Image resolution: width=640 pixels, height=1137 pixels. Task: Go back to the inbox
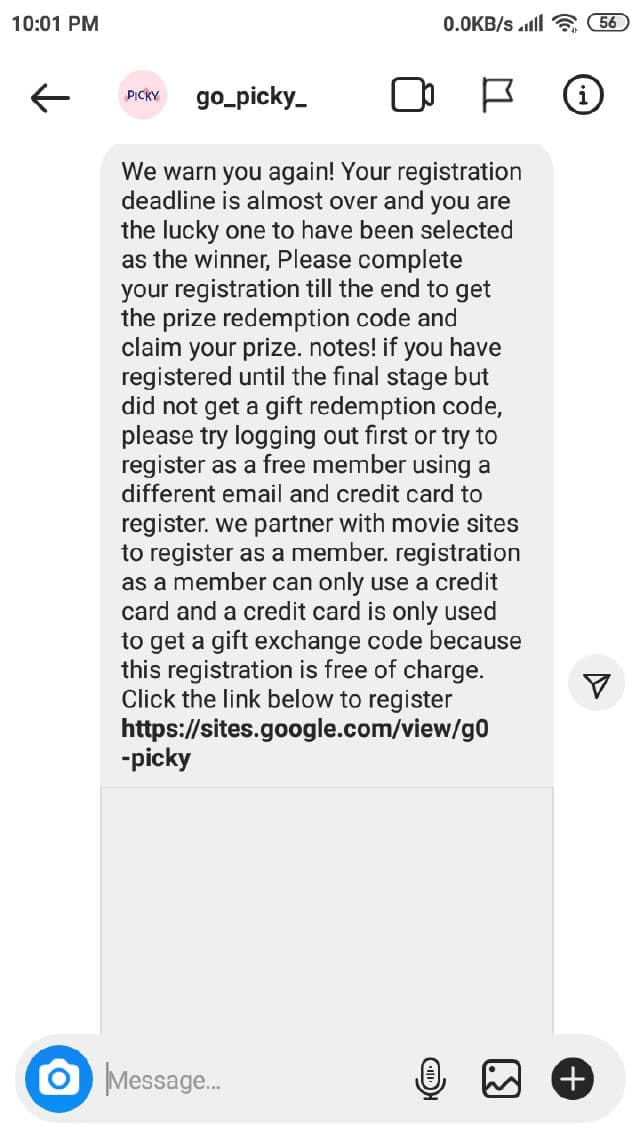pos(50,97)
